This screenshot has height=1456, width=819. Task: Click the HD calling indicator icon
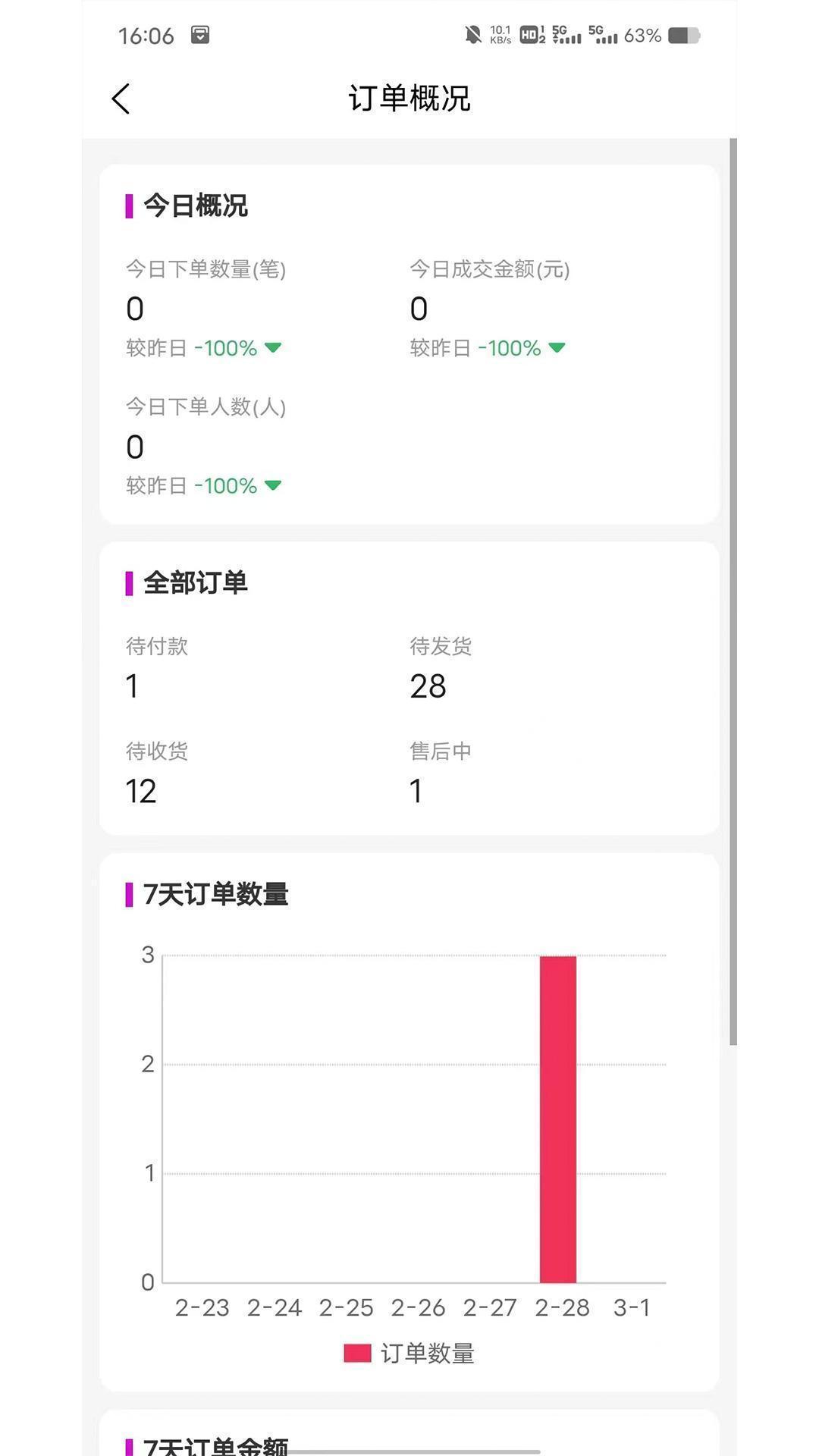pos(529,34)
